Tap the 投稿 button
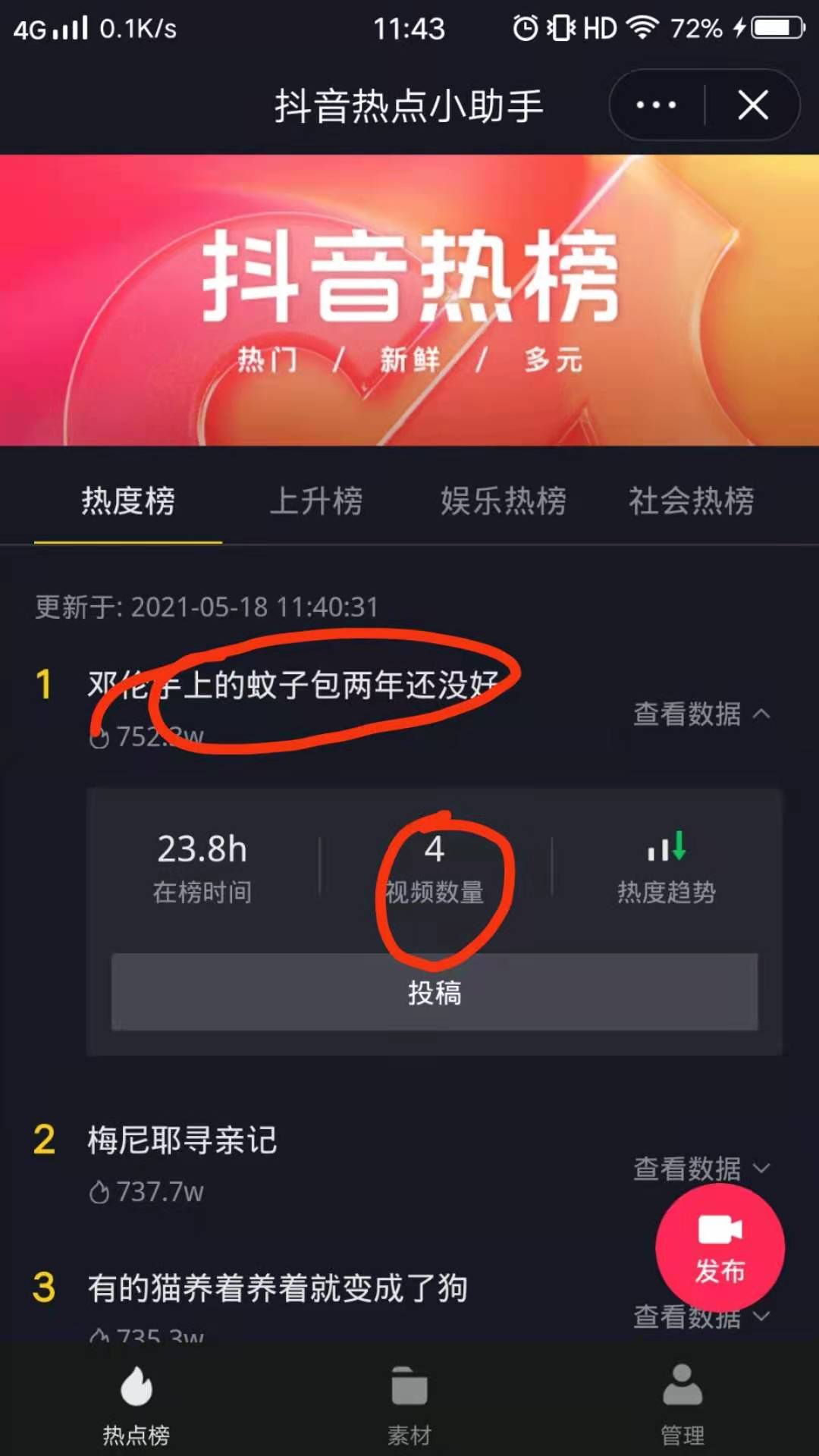819x1456 pixels. [435, 992]
